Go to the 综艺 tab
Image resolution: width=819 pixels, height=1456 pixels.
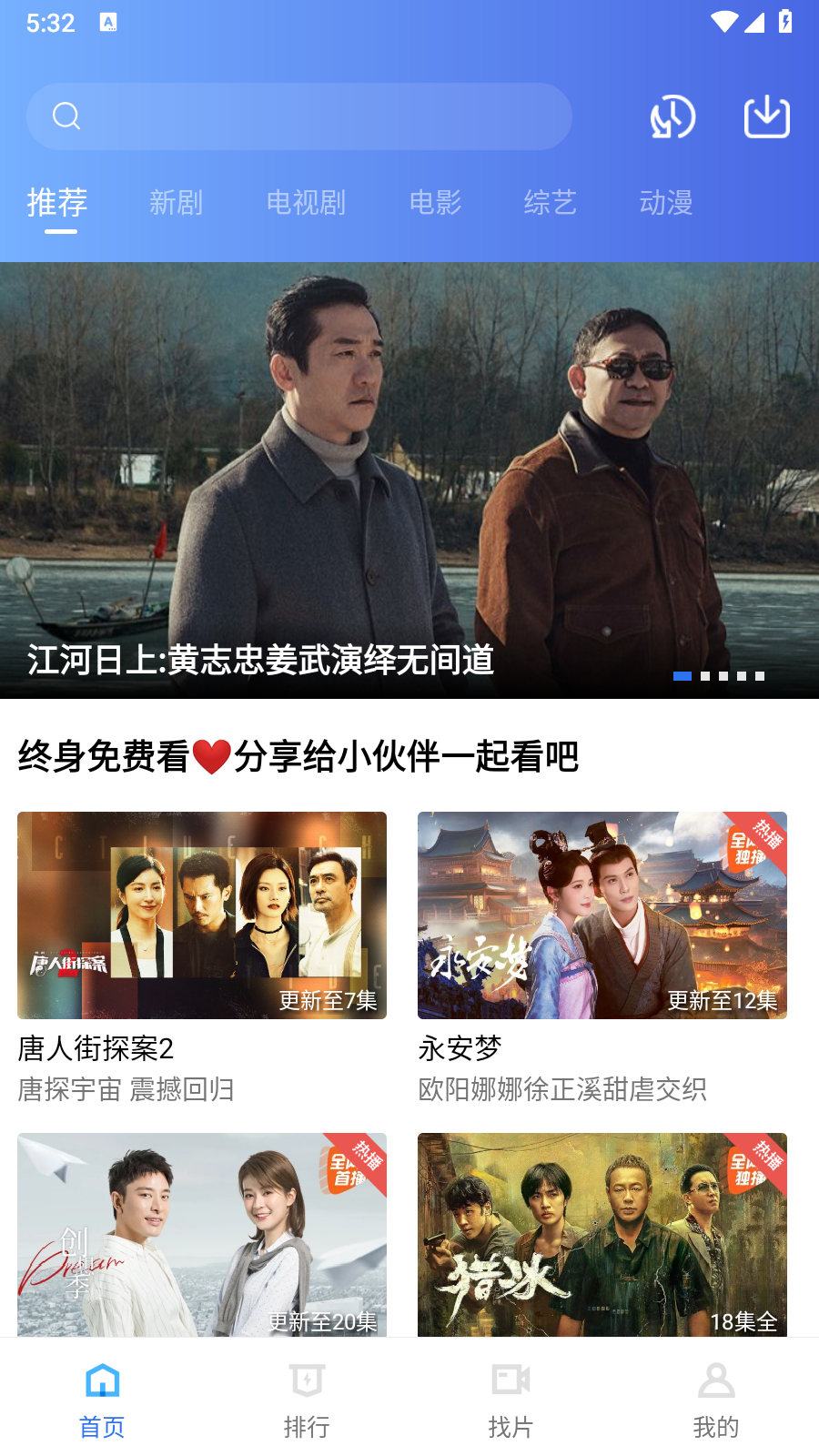[x=550, y=202]
